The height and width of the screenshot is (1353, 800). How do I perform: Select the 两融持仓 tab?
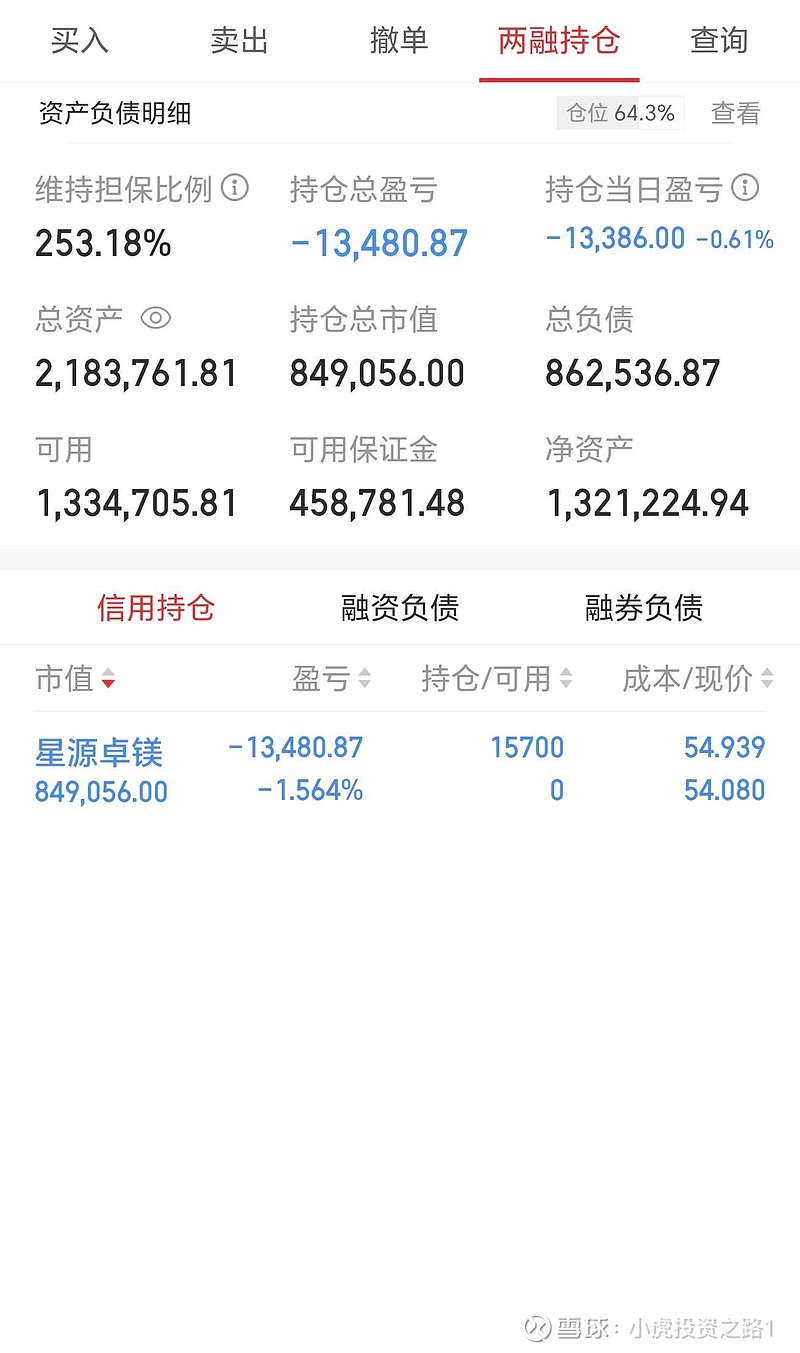(x=559, y=41)
